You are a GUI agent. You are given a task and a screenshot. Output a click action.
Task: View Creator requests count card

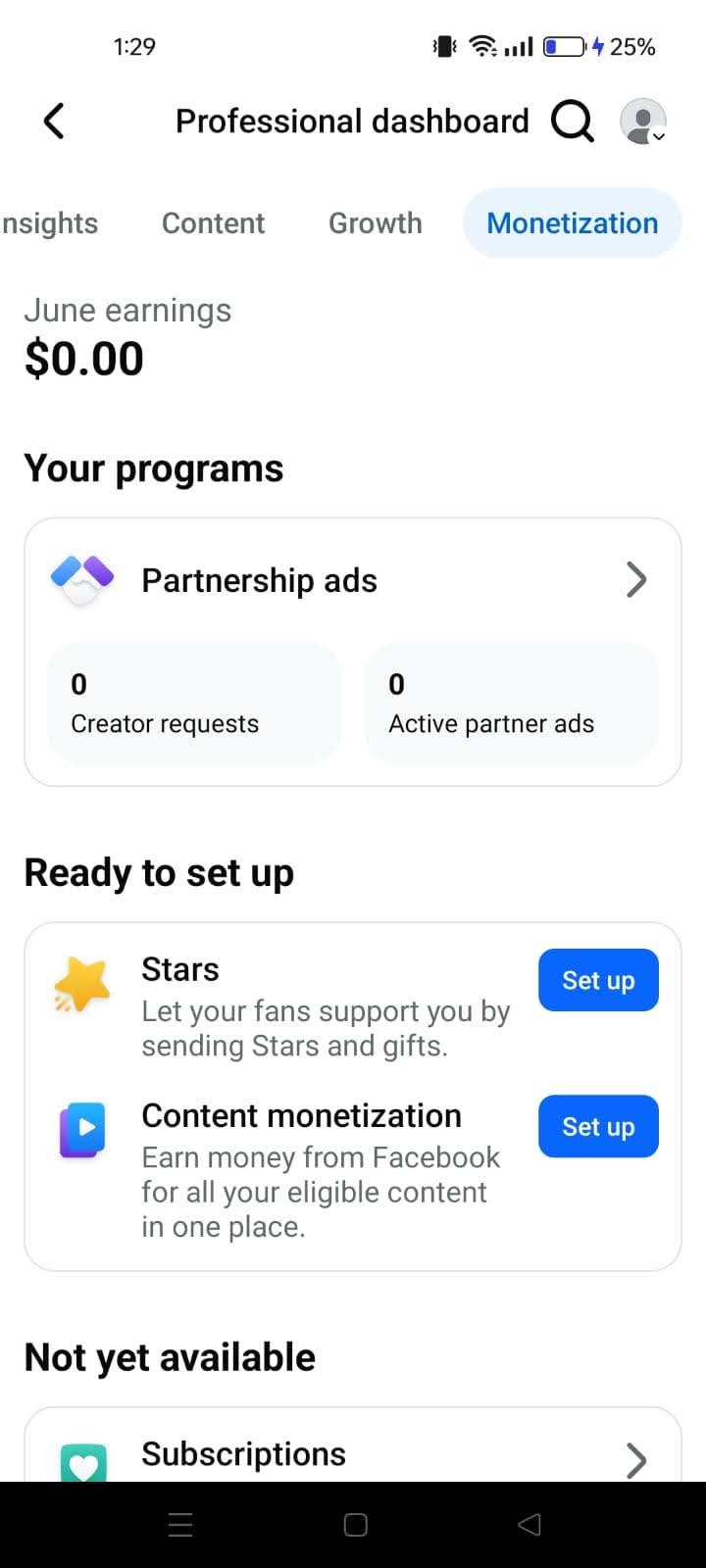(x=194, y=703)
